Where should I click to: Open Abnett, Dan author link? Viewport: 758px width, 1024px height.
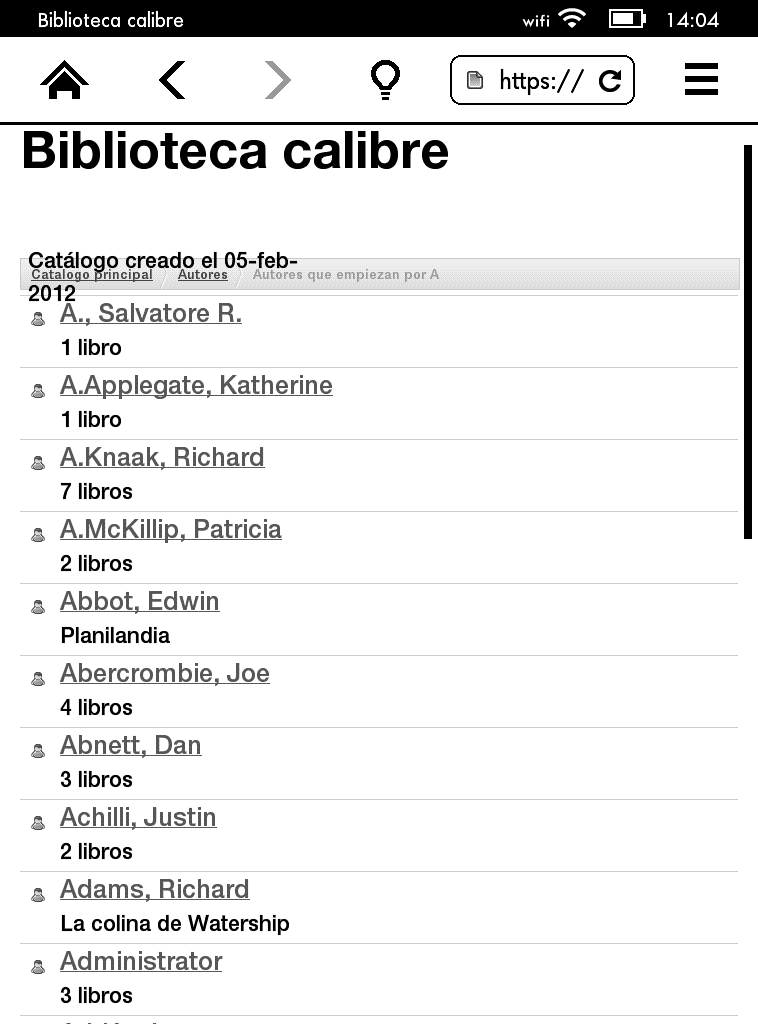pyautogui.click(x=130, y=746)
